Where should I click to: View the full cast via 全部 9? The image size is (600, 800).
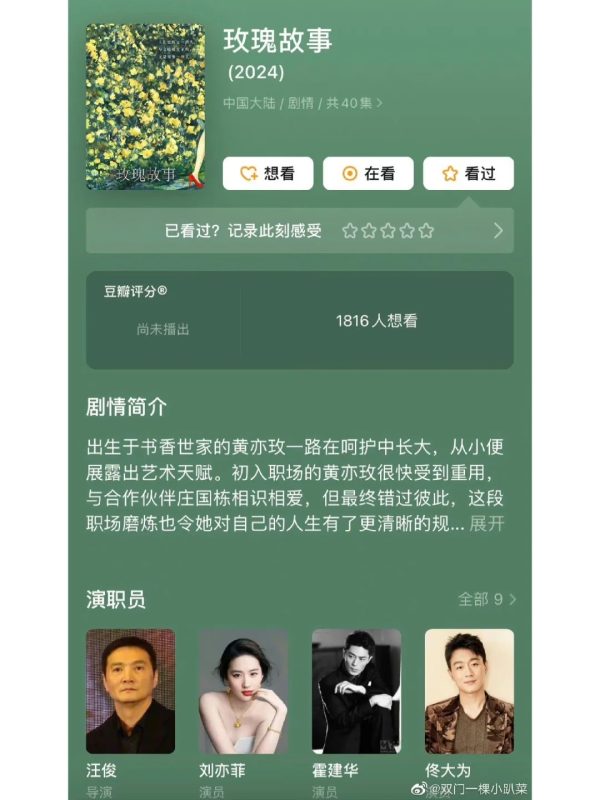[x=487, y=599]
